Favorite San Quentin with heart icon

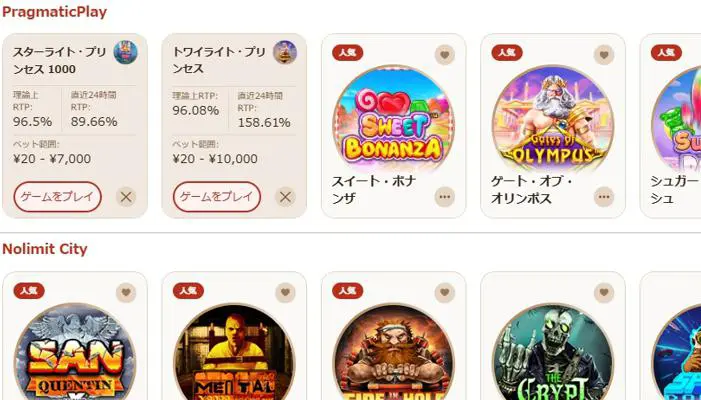125,292
